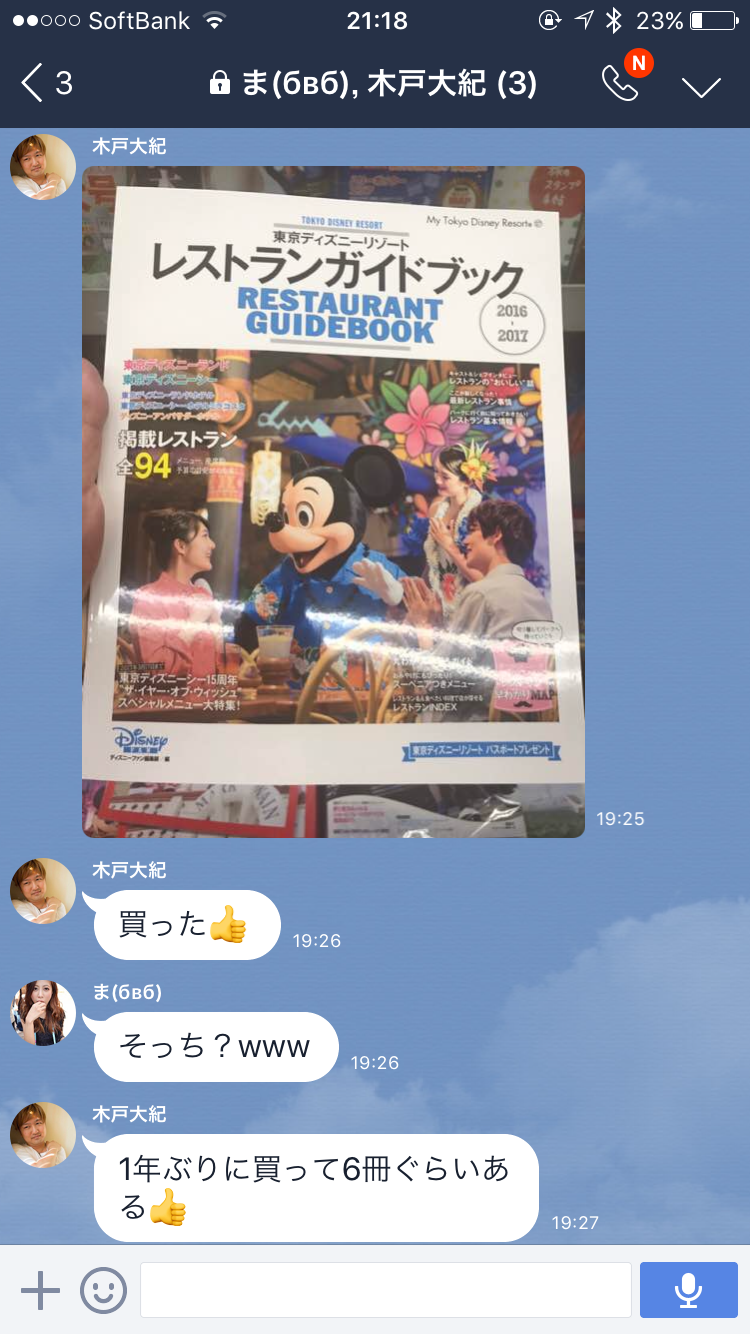Record a voice message with the microphone

click(x=688, y=1290)
